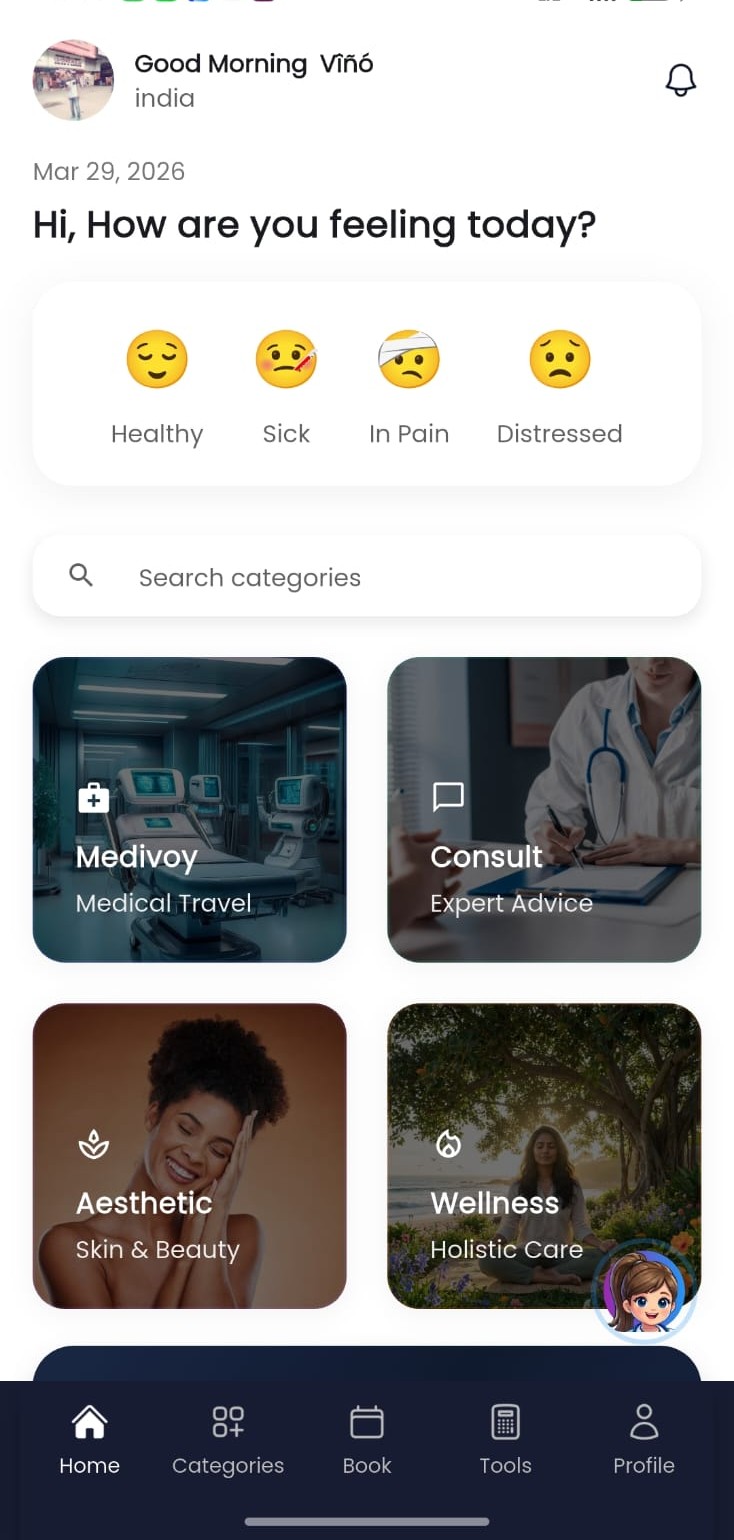Open the Medivoy Medical Travel card
The height and width of the screenshot is (1540, 734).
coord(189,810)
